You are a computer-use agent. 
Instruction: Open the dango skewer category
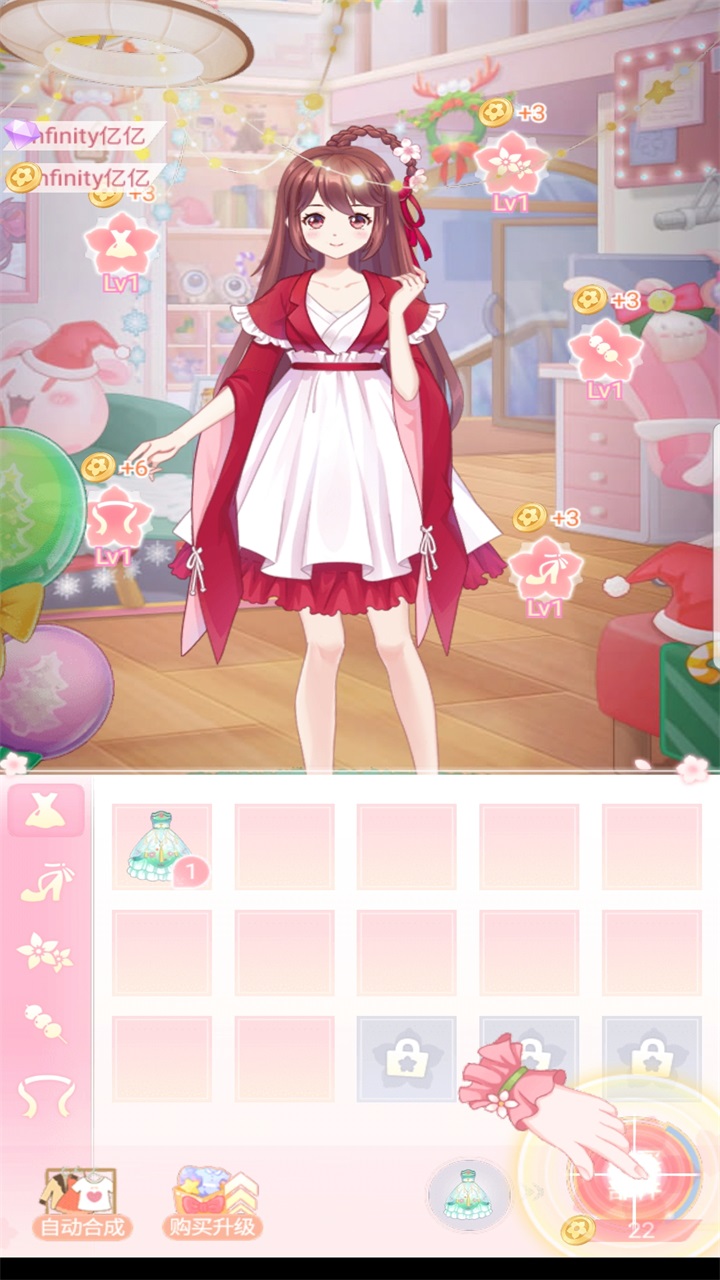tap(46, 1022)
